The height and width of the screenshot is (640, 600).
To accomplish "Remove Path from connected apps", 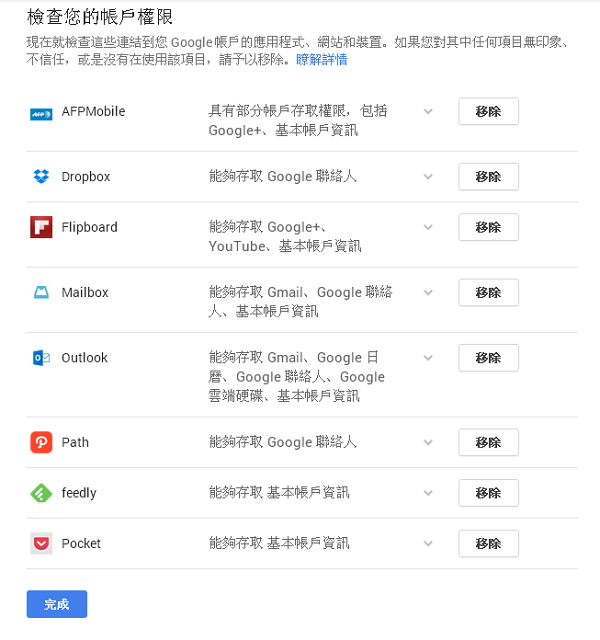I will 488,442.
